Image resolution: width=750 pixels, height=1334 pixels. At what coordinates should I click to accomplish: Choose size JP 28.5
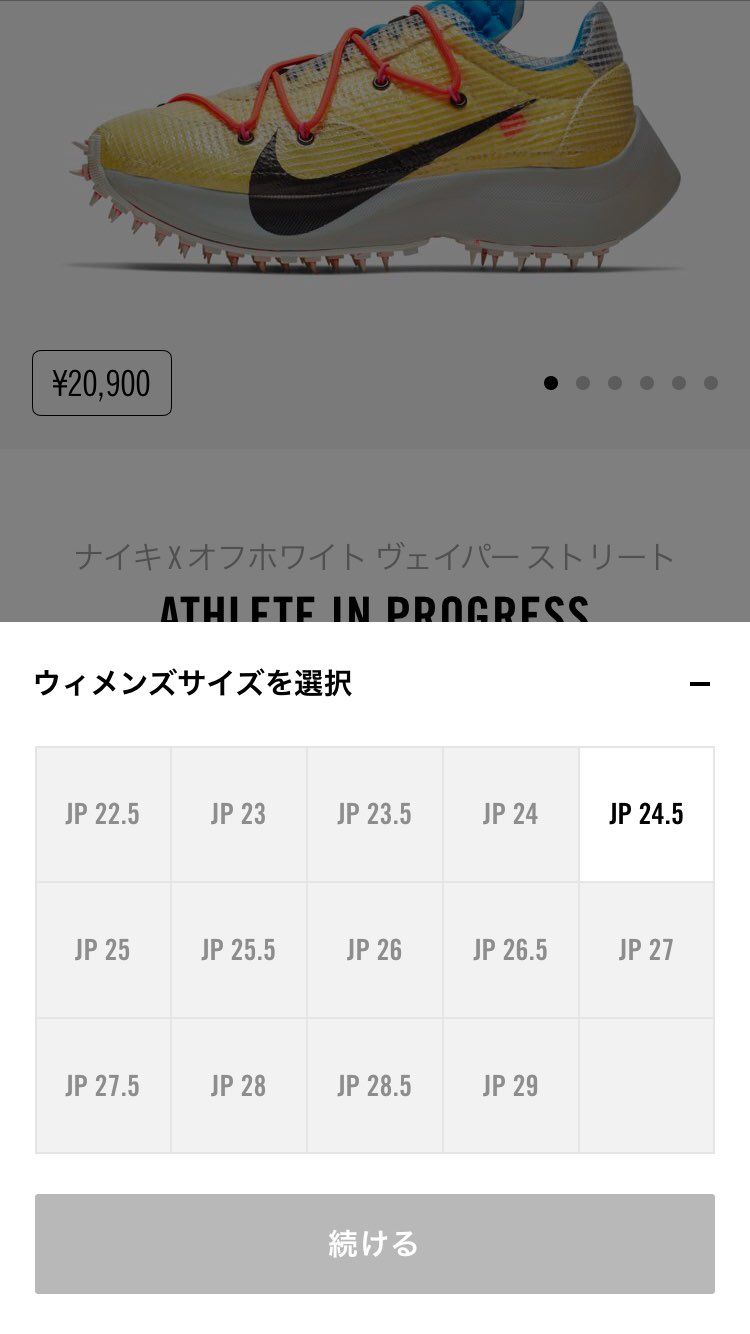pyautogui.click(x=375, y=1086)
